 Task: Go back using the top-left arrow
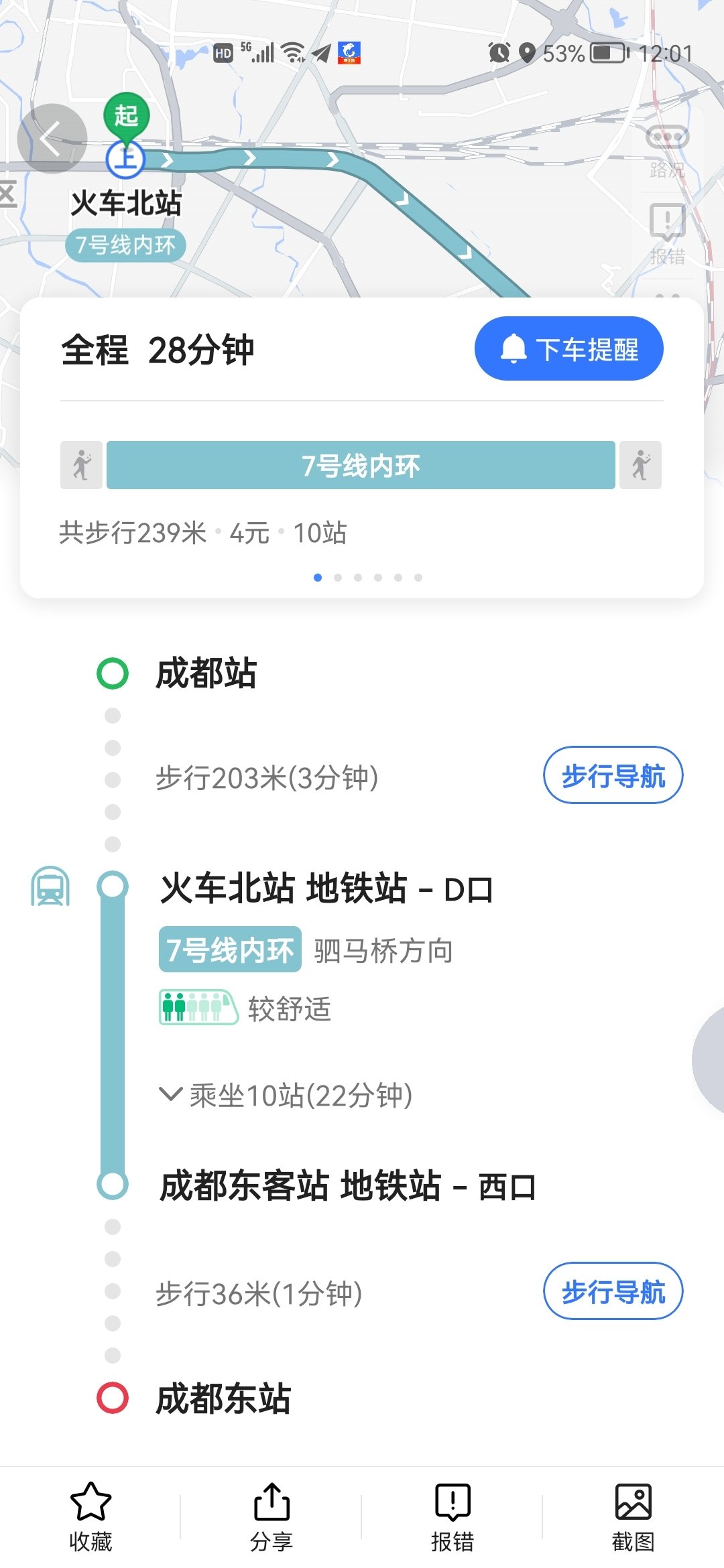pyautogui.click(x=52, y=139)
